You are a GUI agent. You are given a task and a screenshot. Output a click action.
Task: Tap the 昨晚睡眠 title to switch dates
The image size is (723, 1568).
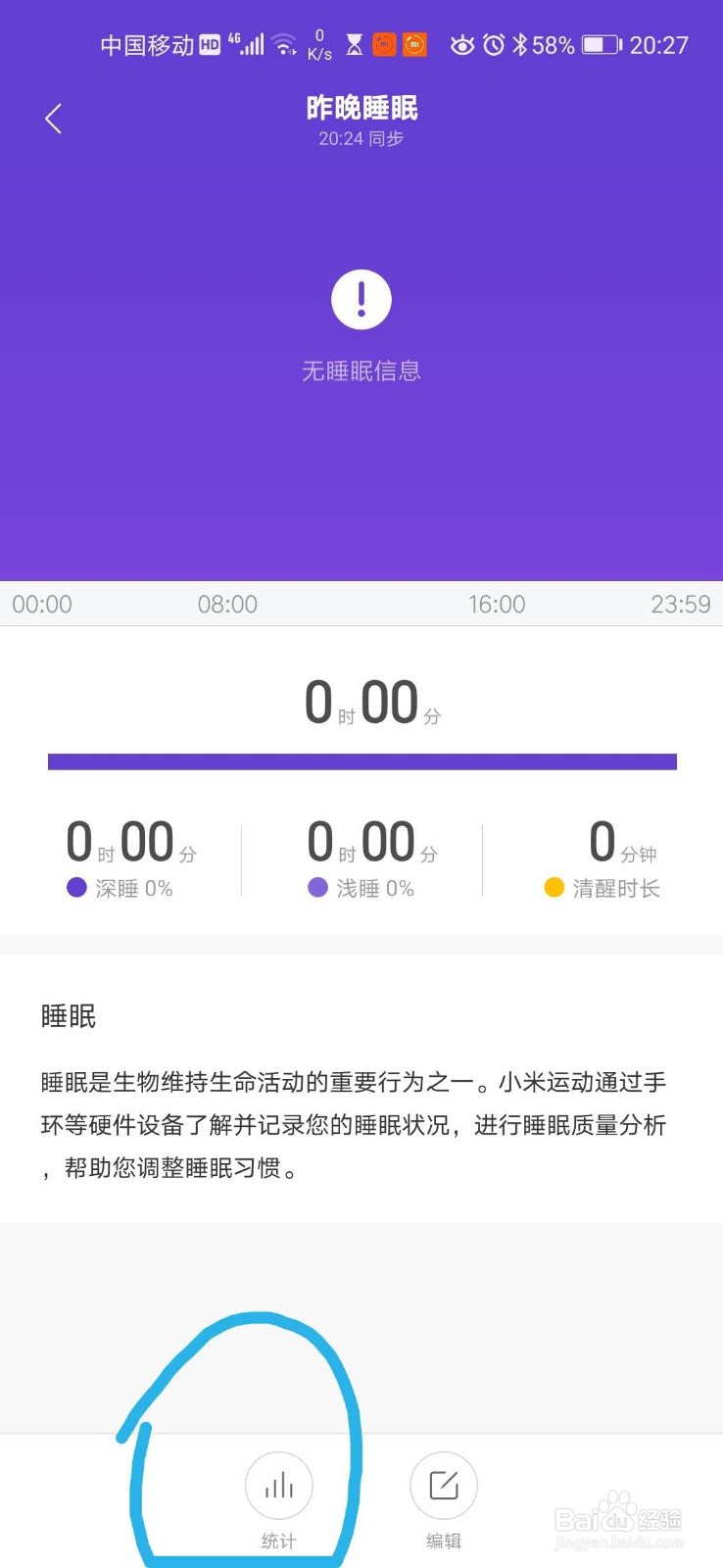pyautogui.click(x=361, y=108)
